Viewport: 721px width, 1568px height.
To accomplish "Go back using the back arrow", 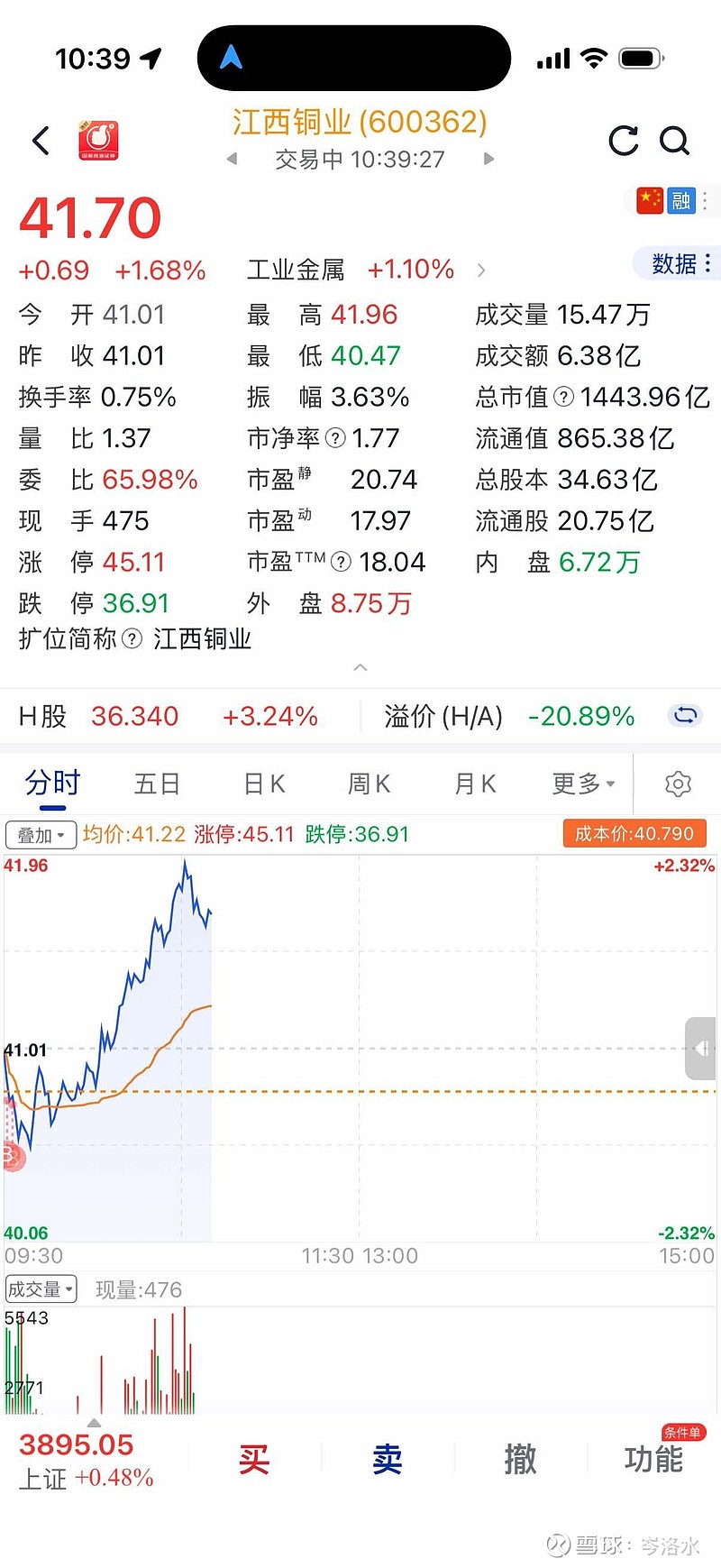I will pos(41,141).
